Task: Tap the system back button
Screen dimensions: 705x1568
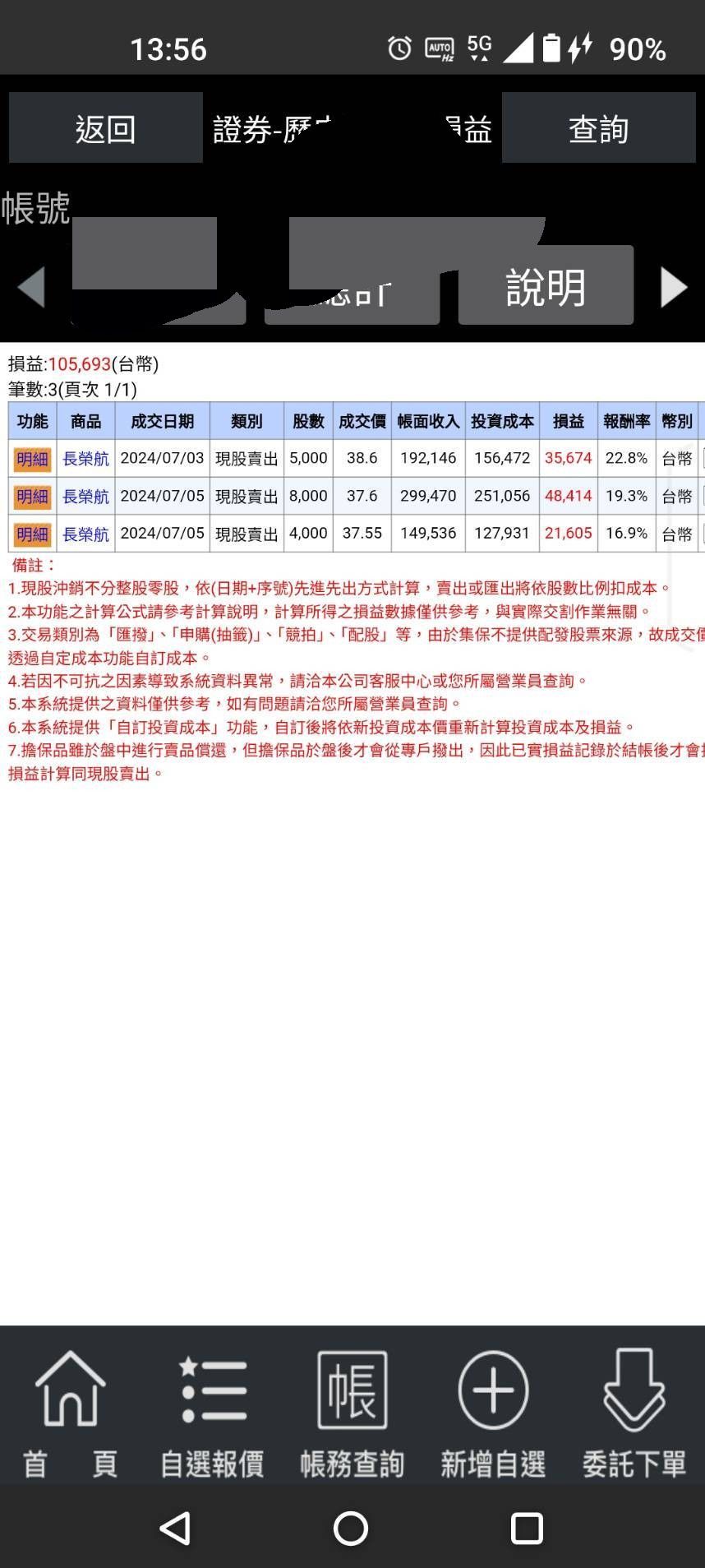Action: click(175, 1529)
